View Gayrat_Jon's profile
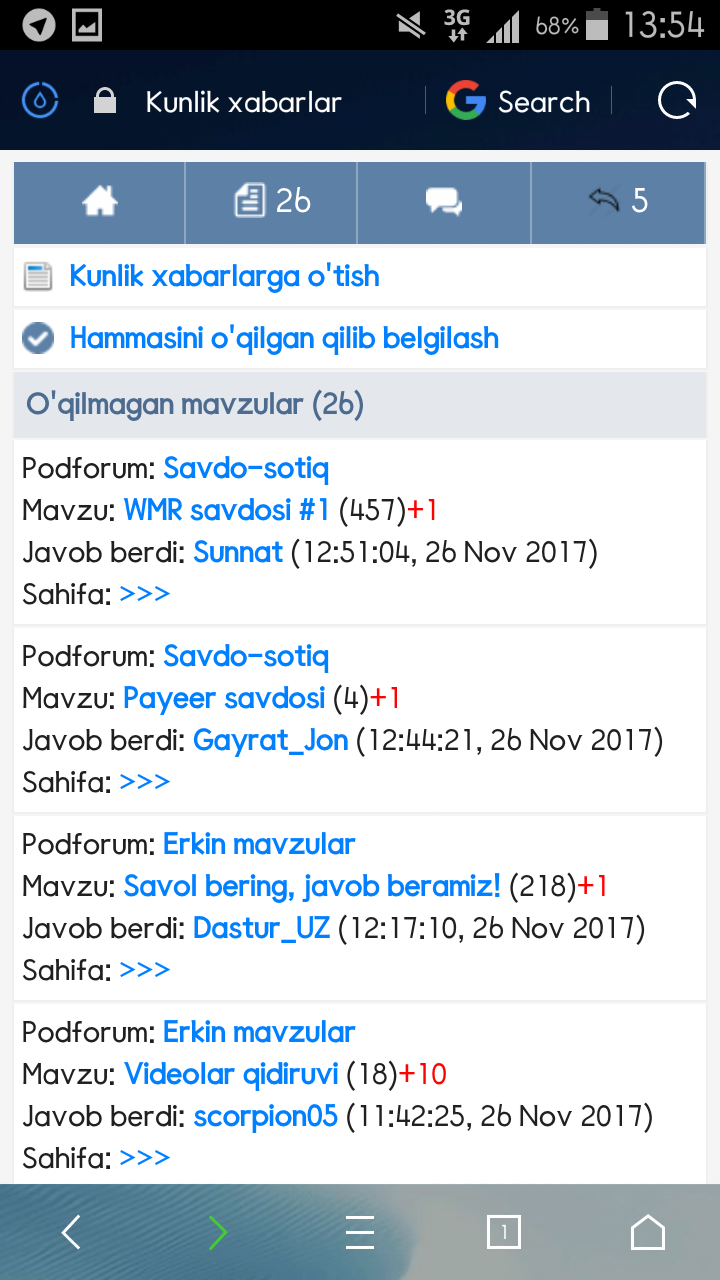The image size is (720, 1280). click(270, 740)
